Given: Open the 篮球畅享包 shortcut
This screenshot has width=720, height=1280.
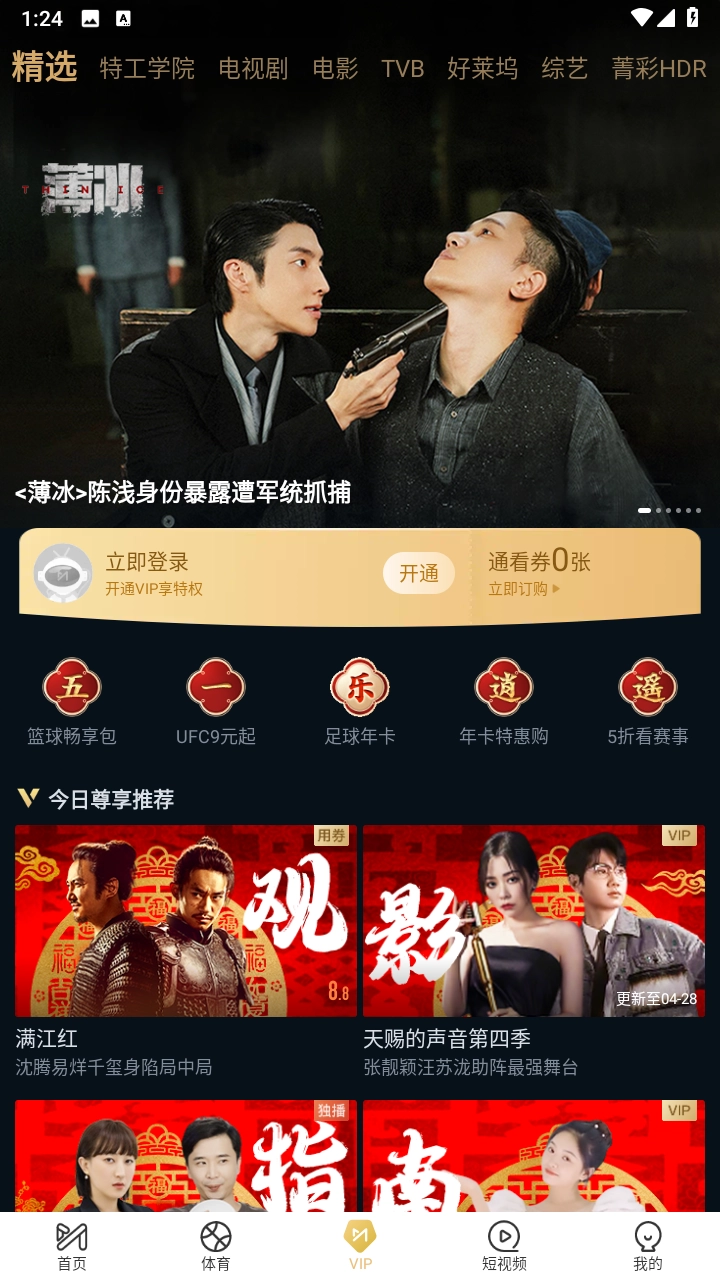Looking at the screenshot, I should 72,702.
